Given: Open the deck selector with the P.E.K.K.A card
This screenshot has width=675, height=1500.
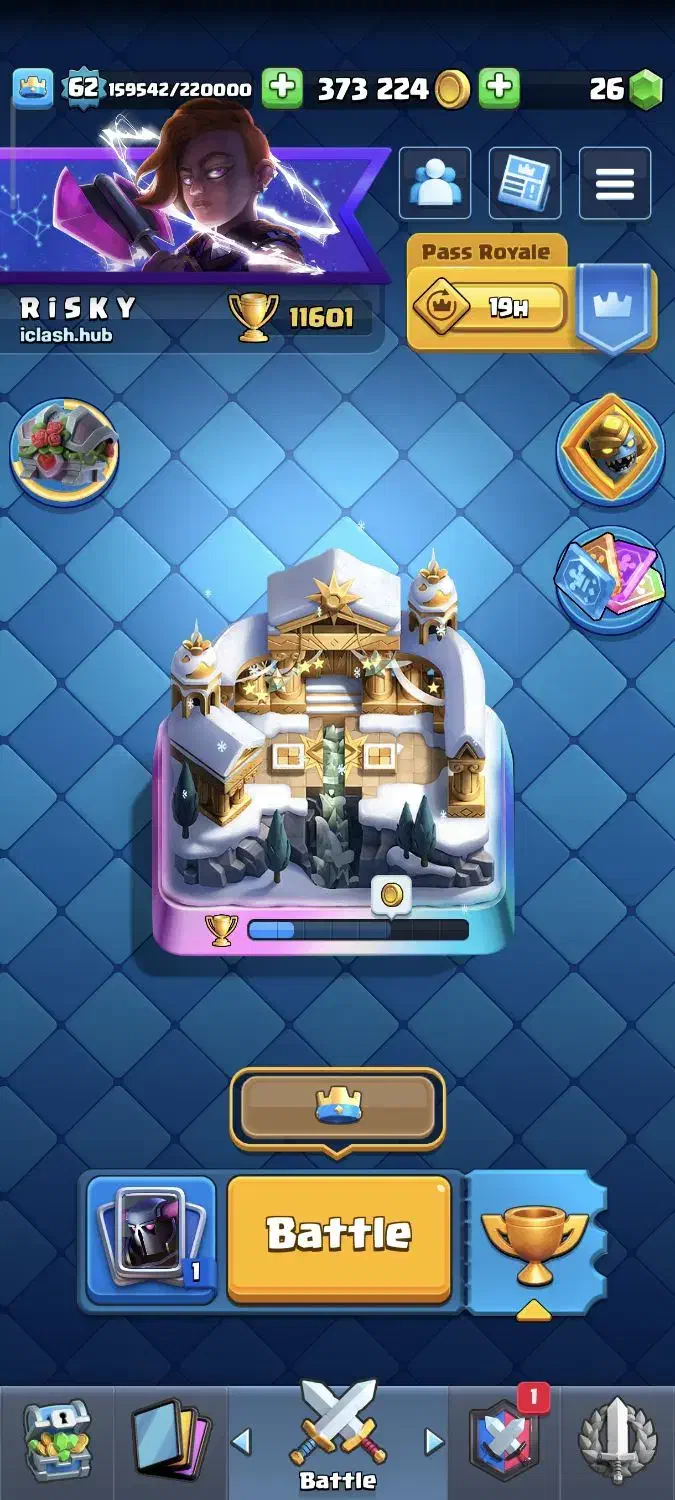Looking at the screenshot, I should [151, 1238].
